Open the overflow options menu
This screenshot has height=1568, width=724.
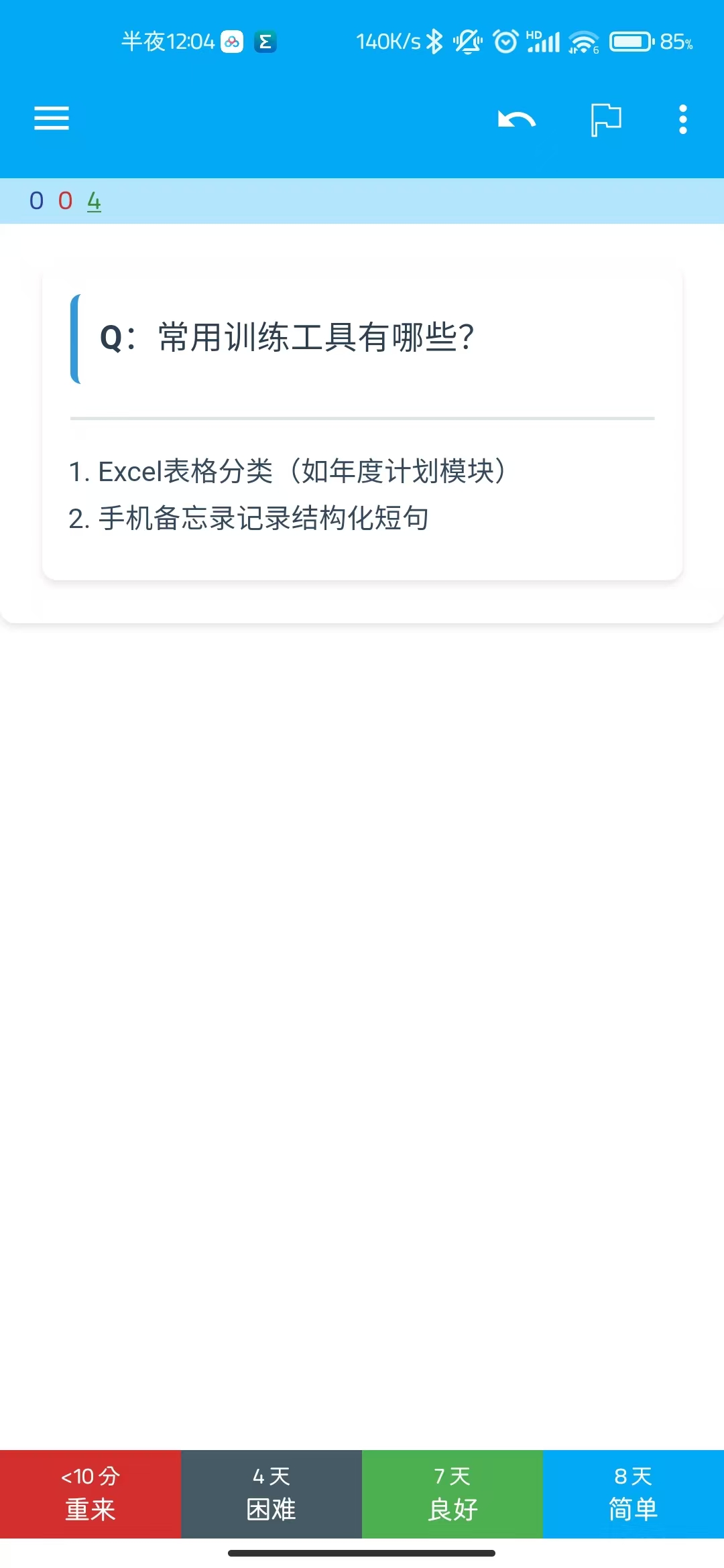pyautogui.click(x=682, y=120)
